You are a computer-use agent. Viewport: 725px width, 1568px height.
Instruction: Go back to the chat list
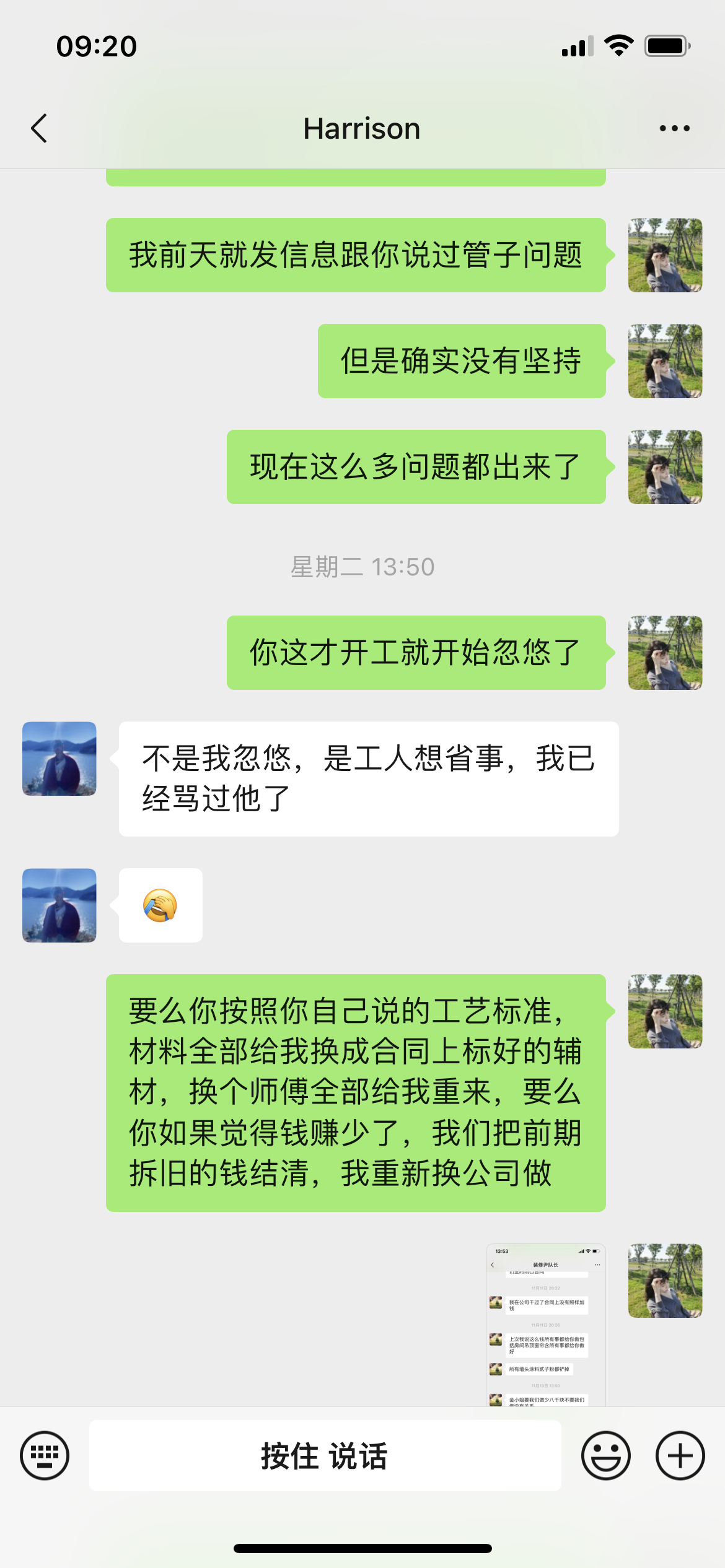tap(39, 128)
